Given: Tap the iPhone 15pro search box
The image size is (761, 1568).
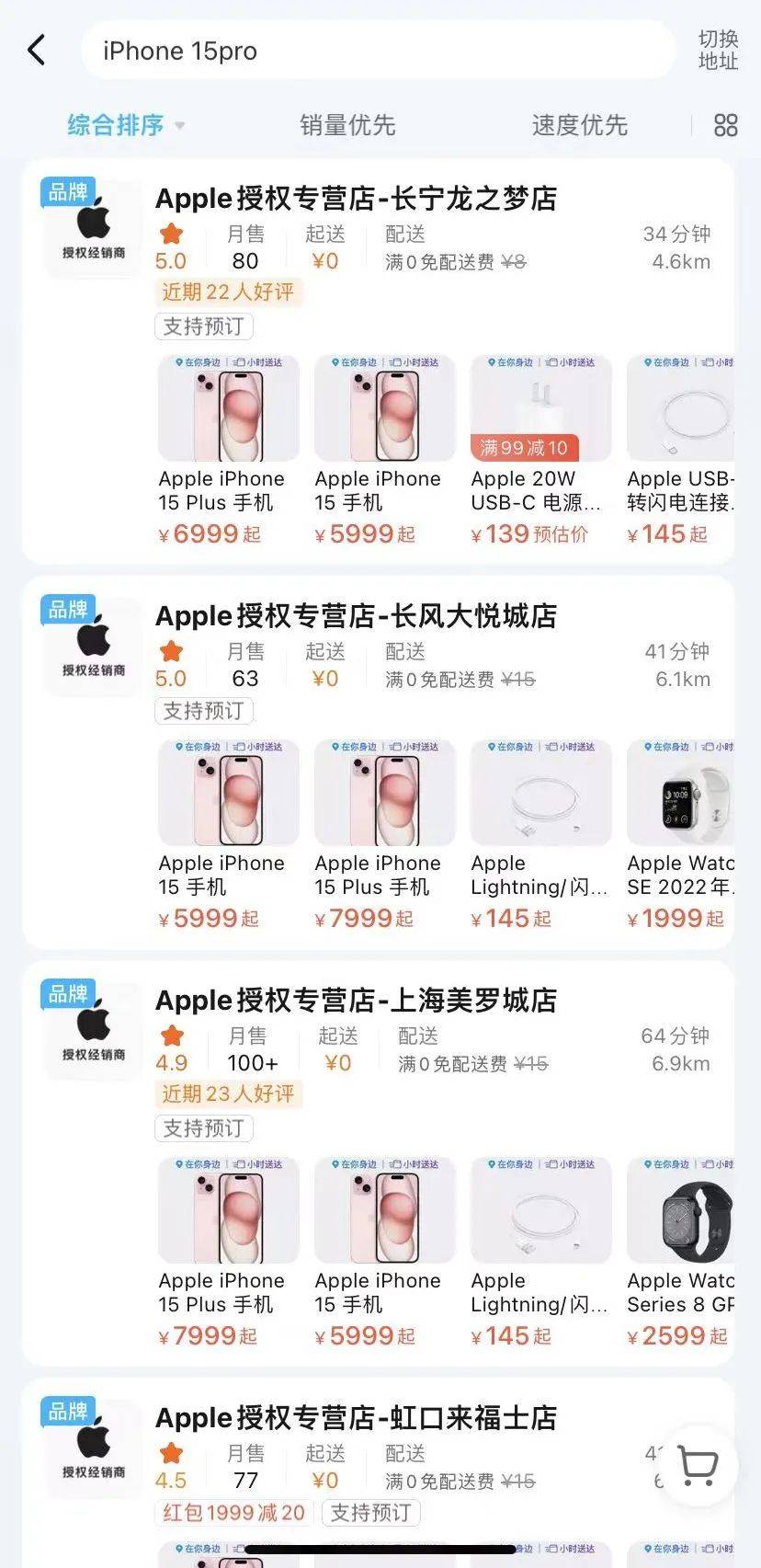Looking at the screenshot, I should tap(377, 51).
